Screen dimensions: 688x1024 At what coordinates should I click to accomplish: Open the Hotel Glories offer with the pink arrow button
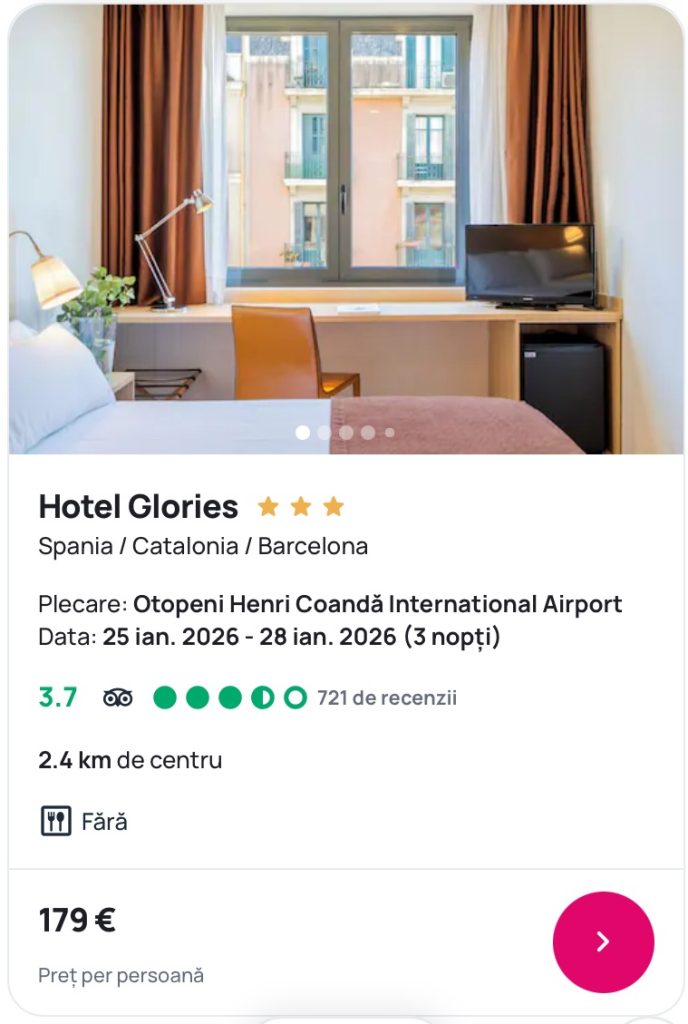pyautogui.click(x=603, y=941)
